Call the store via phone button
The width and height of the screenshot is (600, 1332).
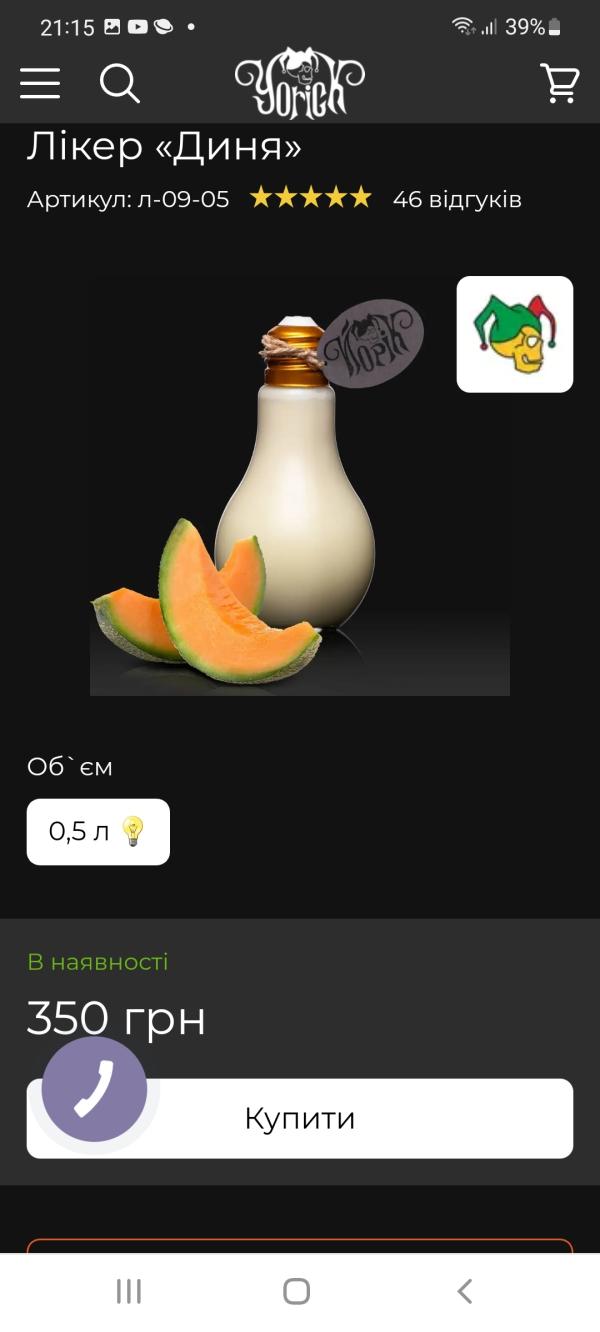(x=95, y=1088)
